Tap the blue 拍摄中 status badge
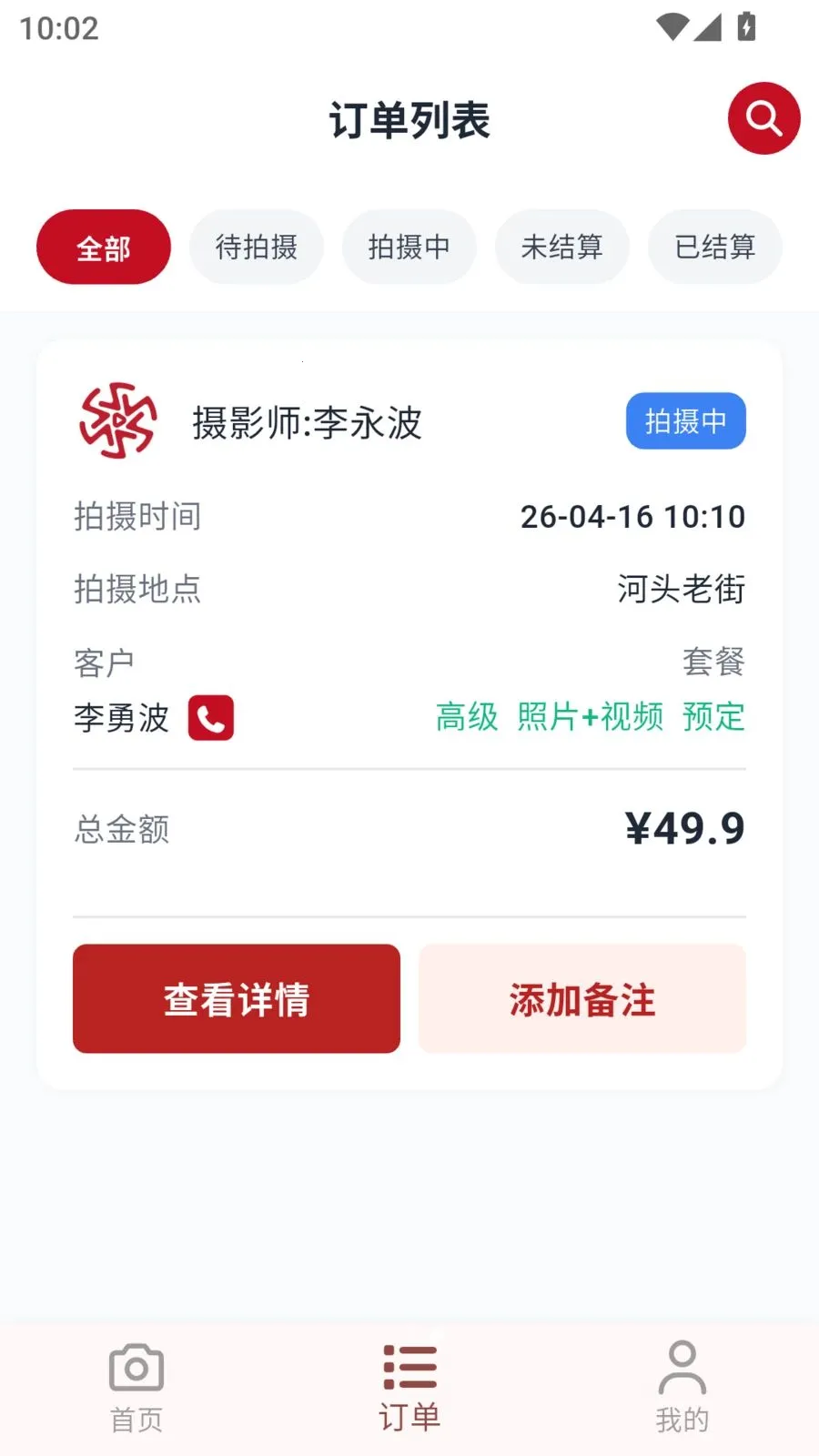Screen dimensions: 819x1456 685,420
